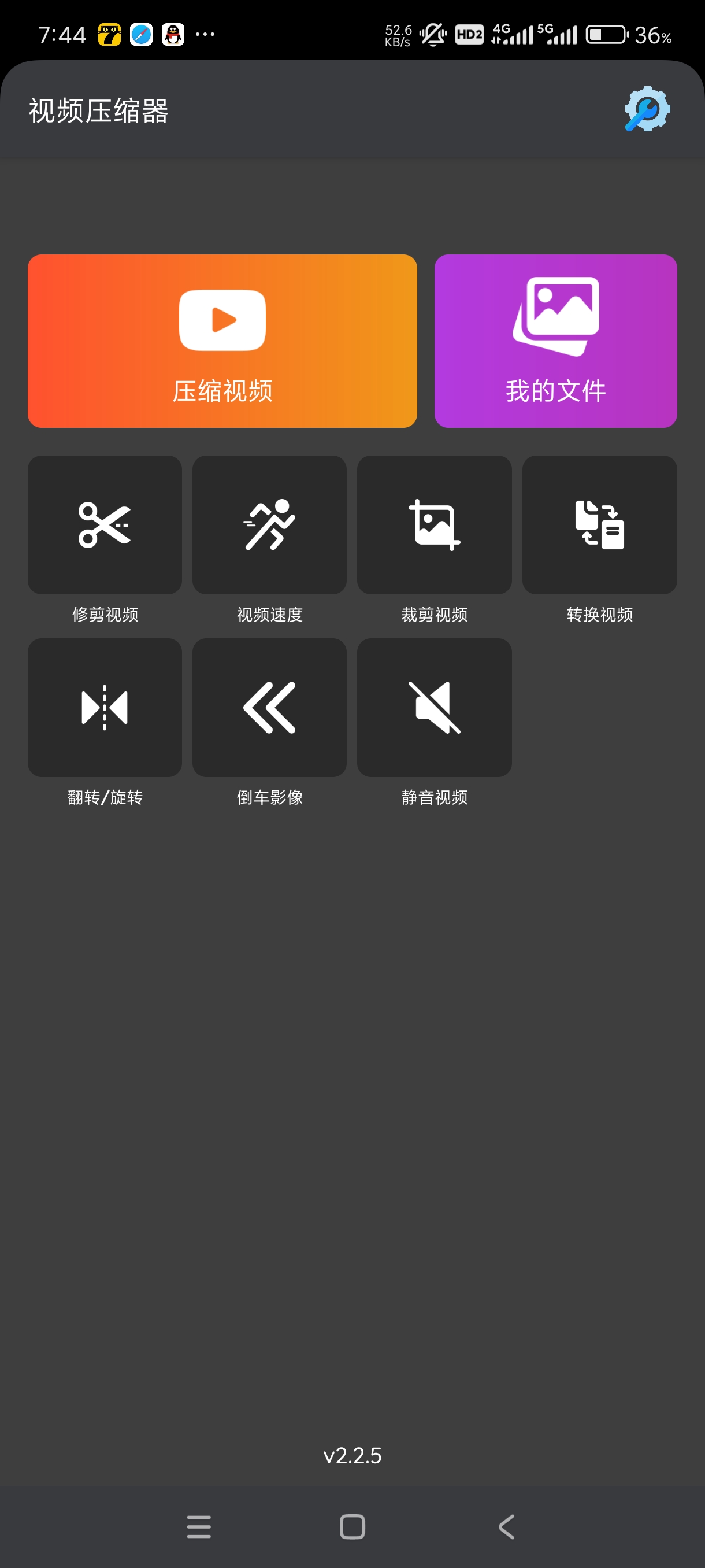This screenshot has width=705, height=1568.
Task: Select the 翻转/旋转 flip tool
Action: [x=105, y=707]
